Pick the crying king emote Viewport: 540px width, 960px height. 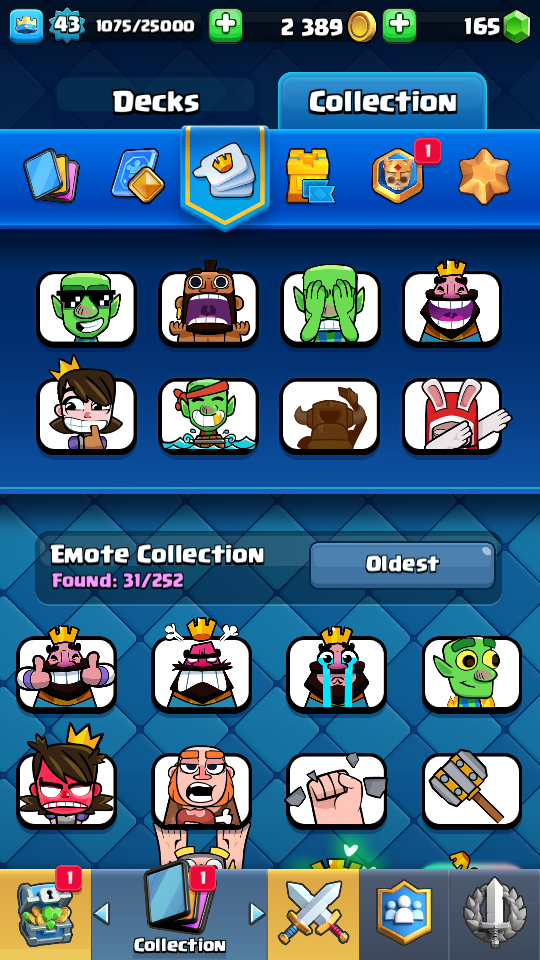(337, 670)
